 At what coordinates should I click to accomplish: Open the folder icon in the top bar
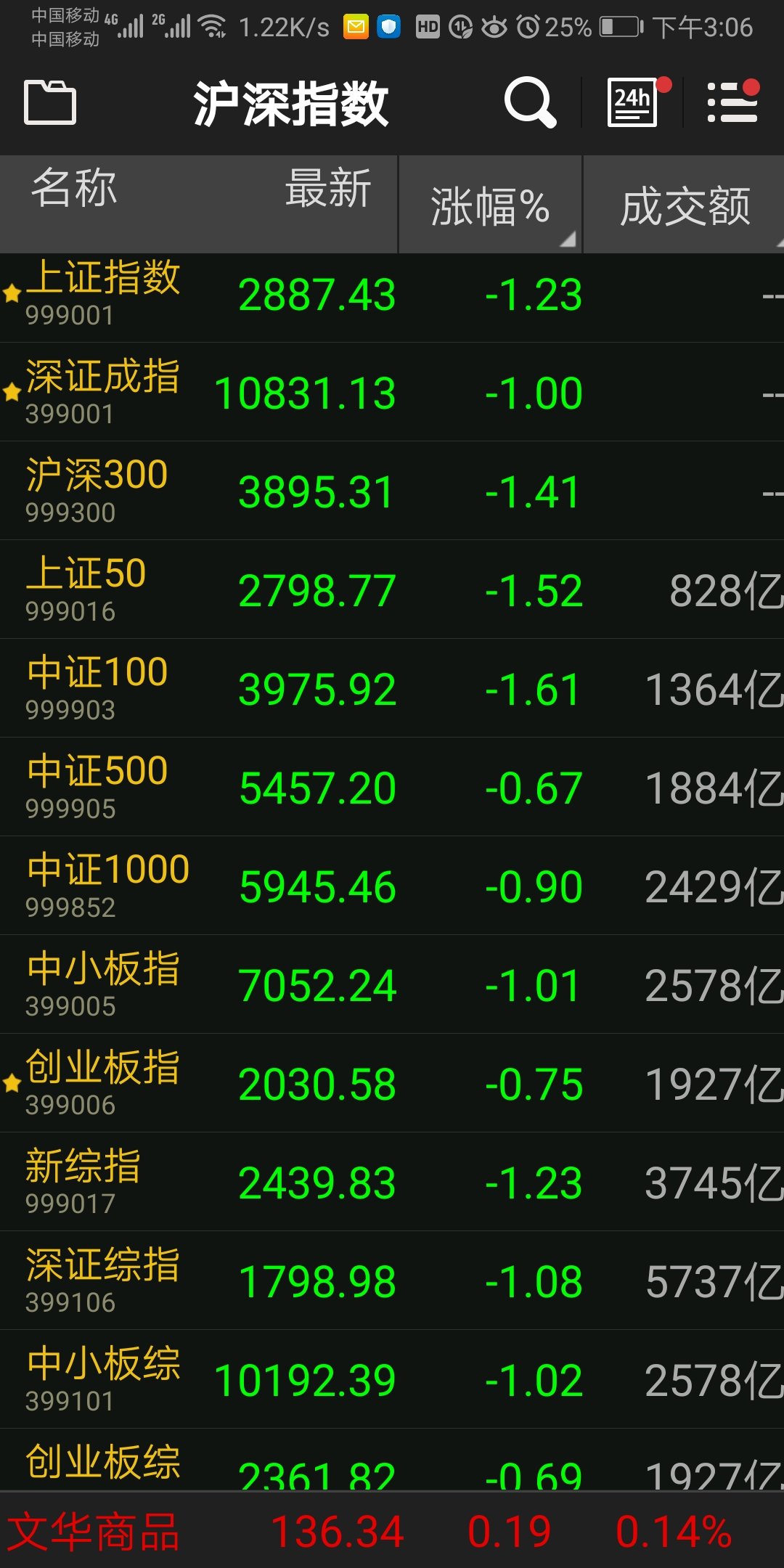tap(50, 102)
